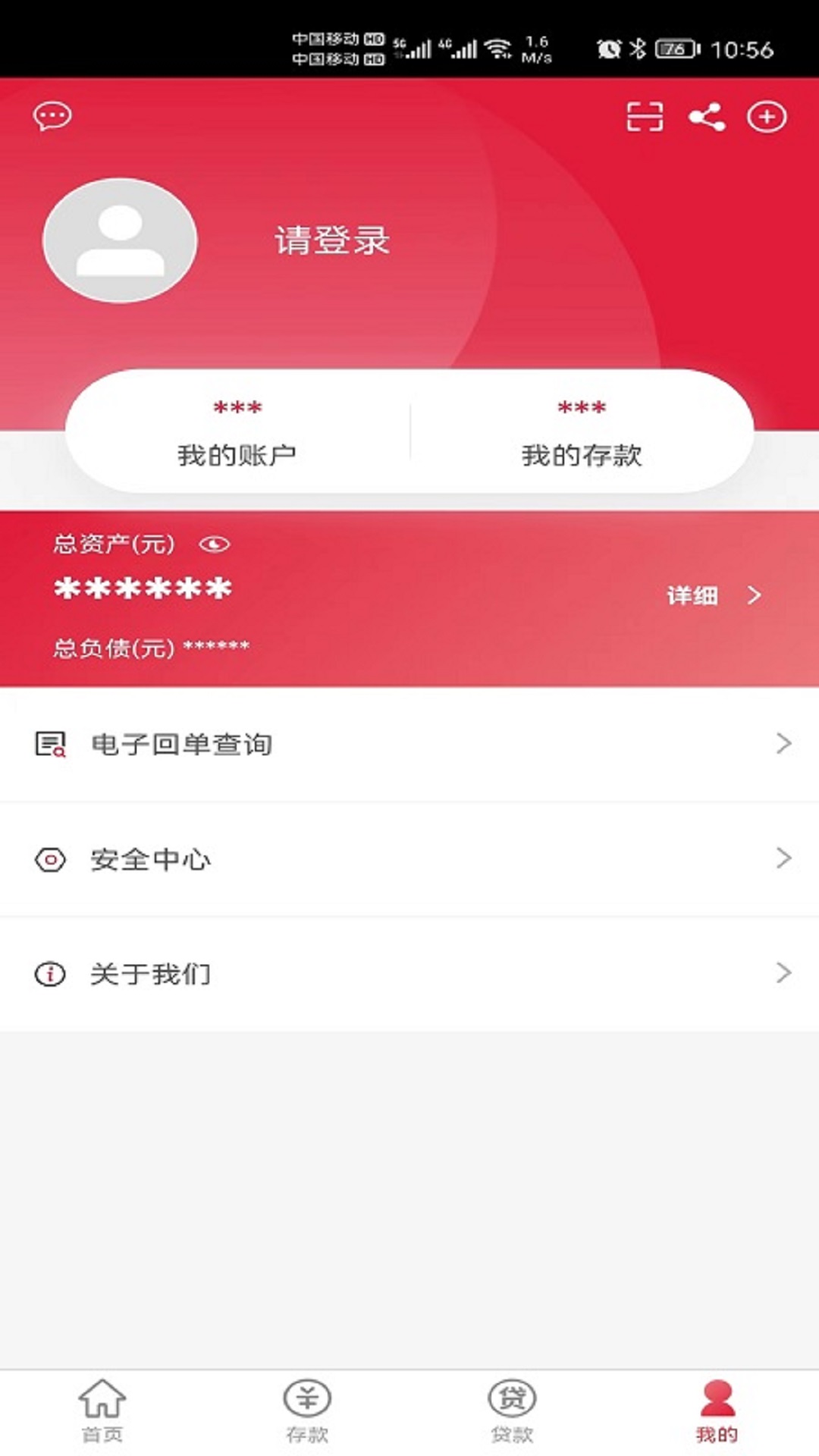Screen dimensions: 819x1456
Task: Open 电子回单查询
Action: tap(409, 744)
